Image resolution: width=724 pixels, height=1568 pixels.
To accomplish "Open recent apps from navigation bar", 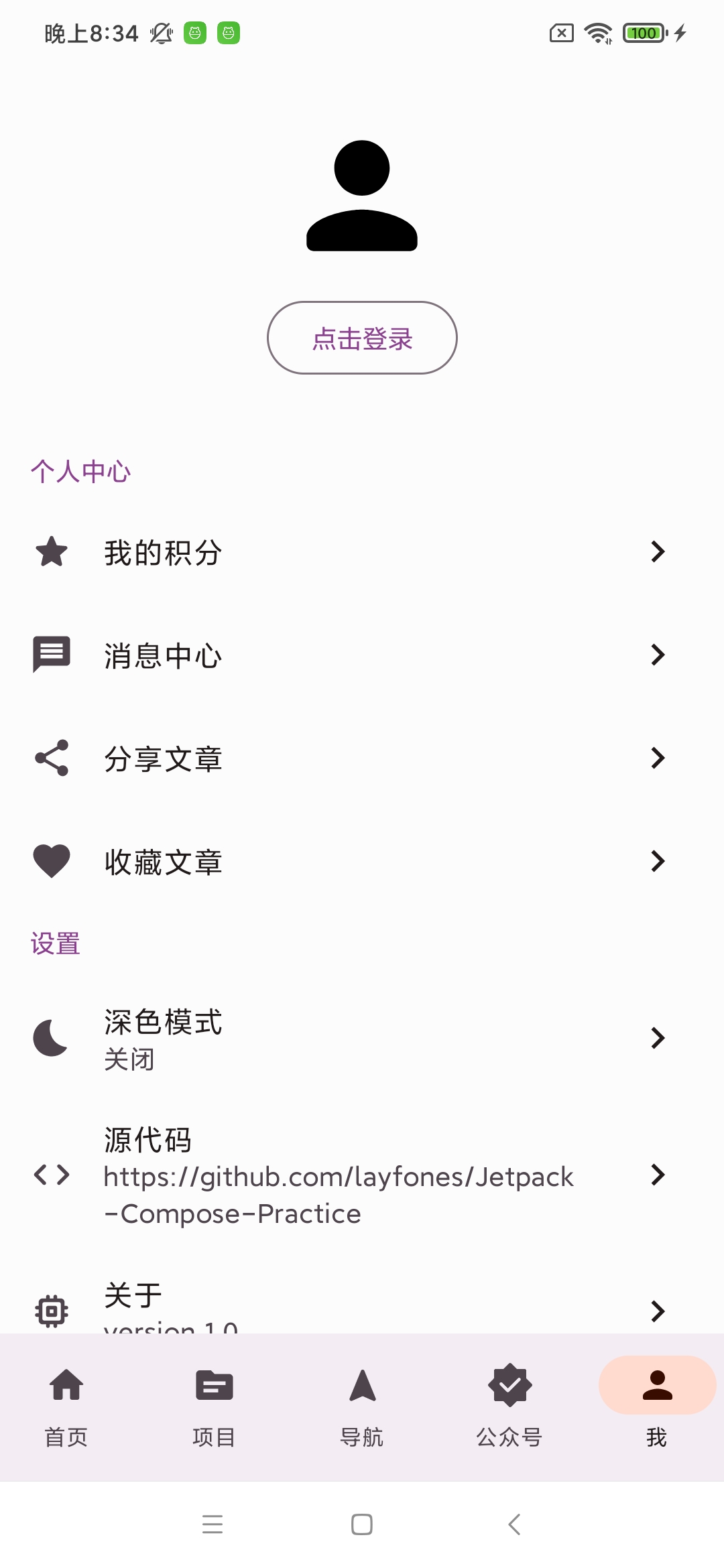I will coord(213,1524).
